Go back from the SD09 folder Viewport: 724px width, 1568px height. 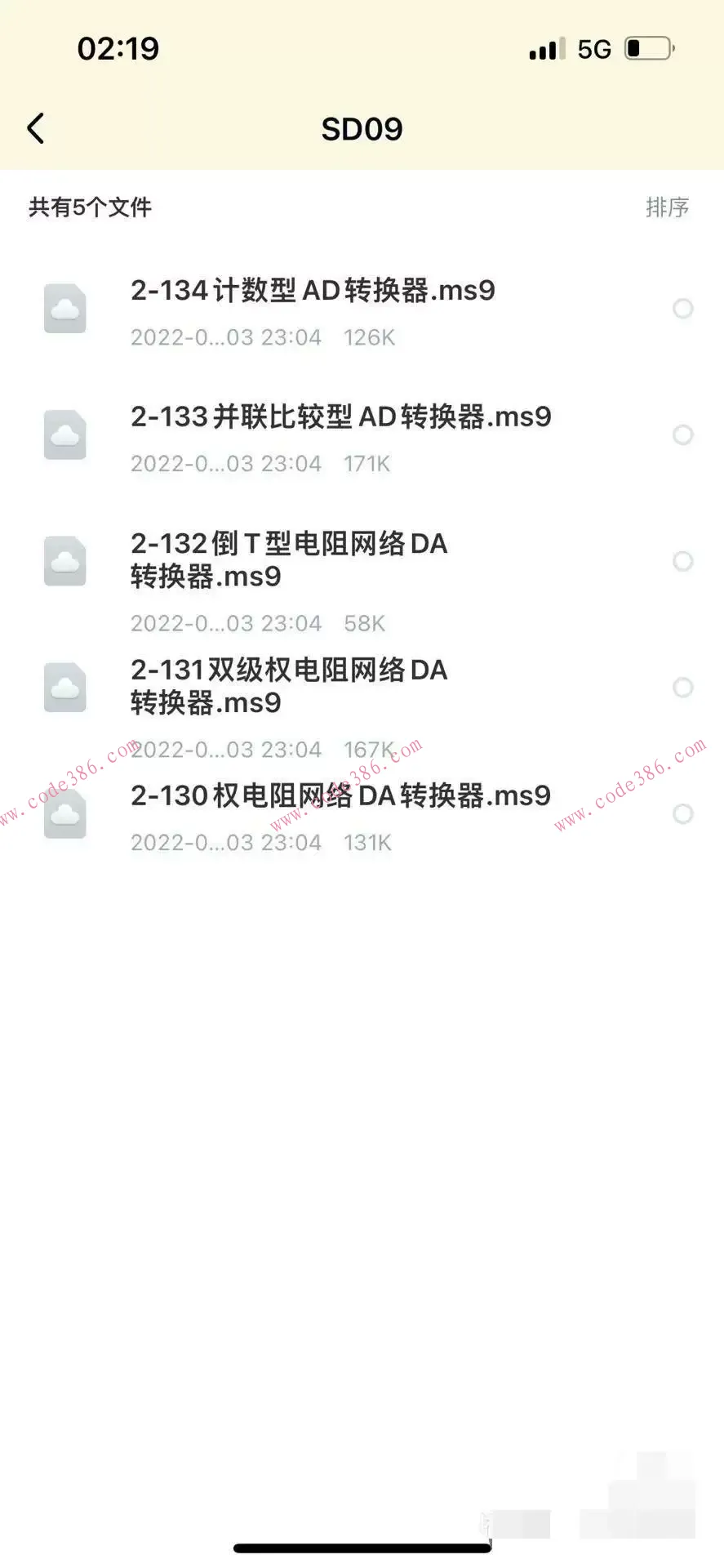point(36,129)
